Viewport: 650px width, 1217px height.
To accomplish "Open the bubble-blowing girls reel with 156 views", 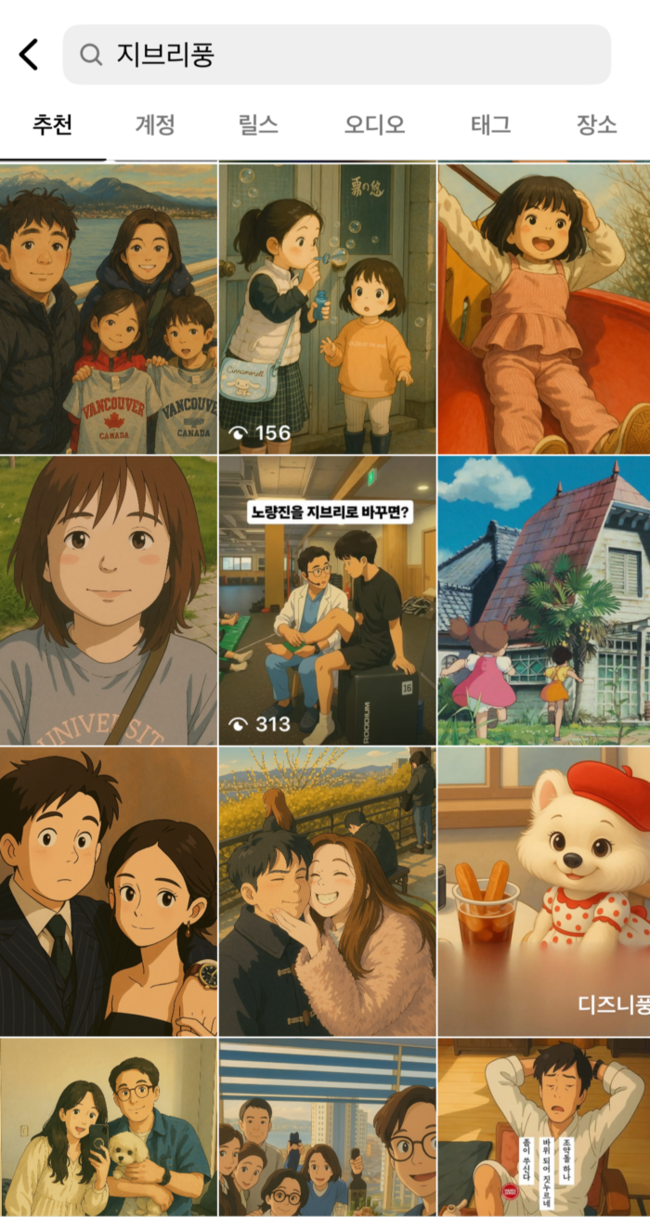I will point(327,308).
